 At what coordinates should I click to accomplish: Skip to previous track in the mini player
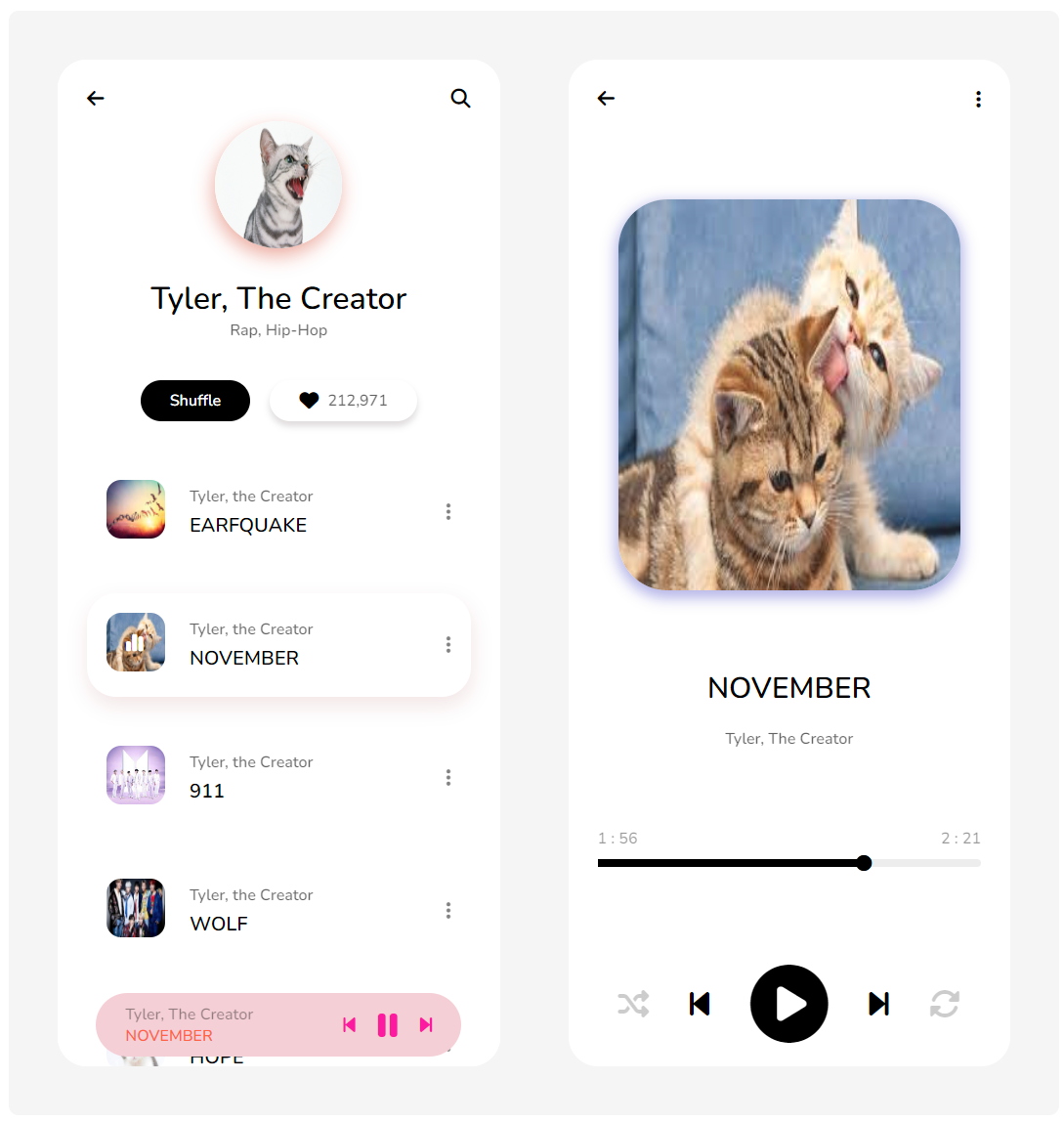click(350, 1024)
